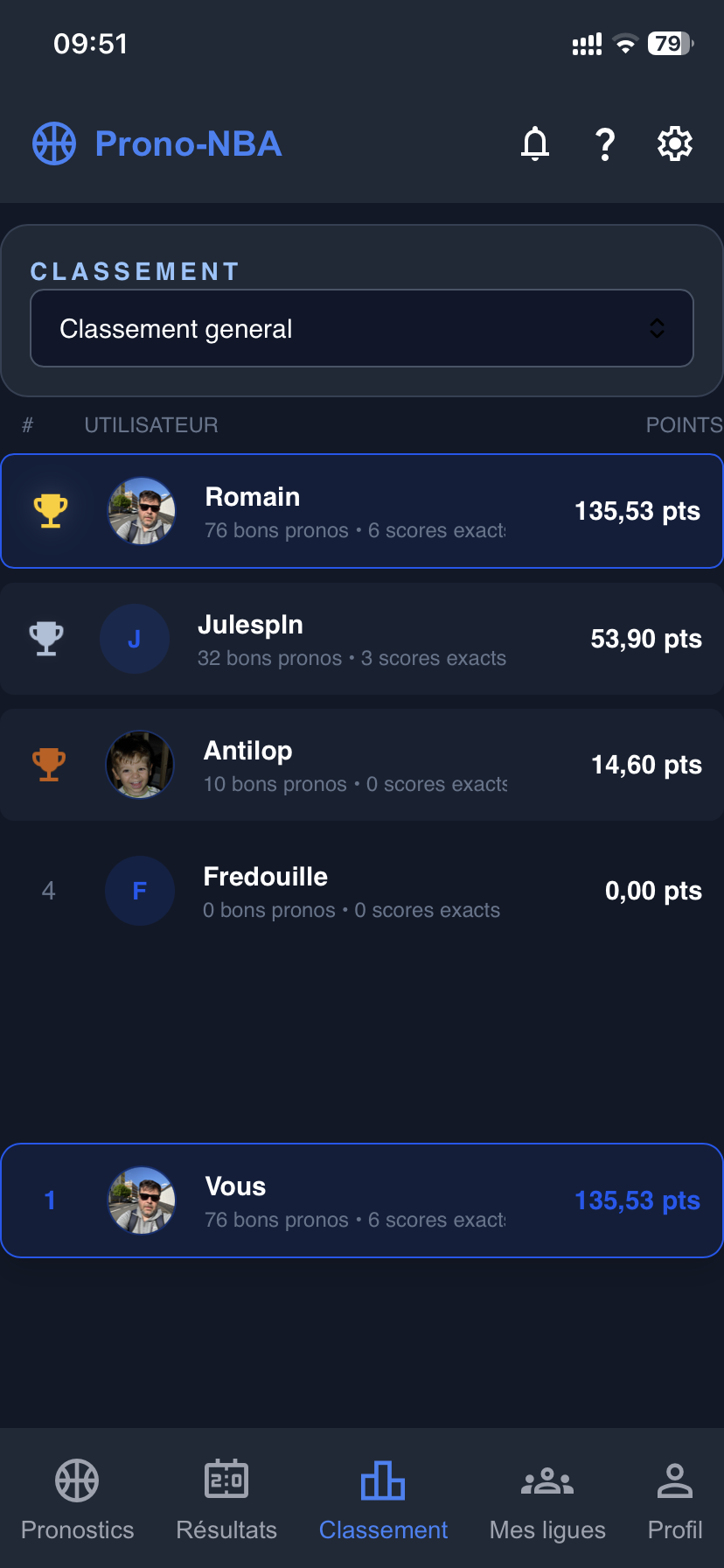Open Antilop's ranking row

[362, 765]
